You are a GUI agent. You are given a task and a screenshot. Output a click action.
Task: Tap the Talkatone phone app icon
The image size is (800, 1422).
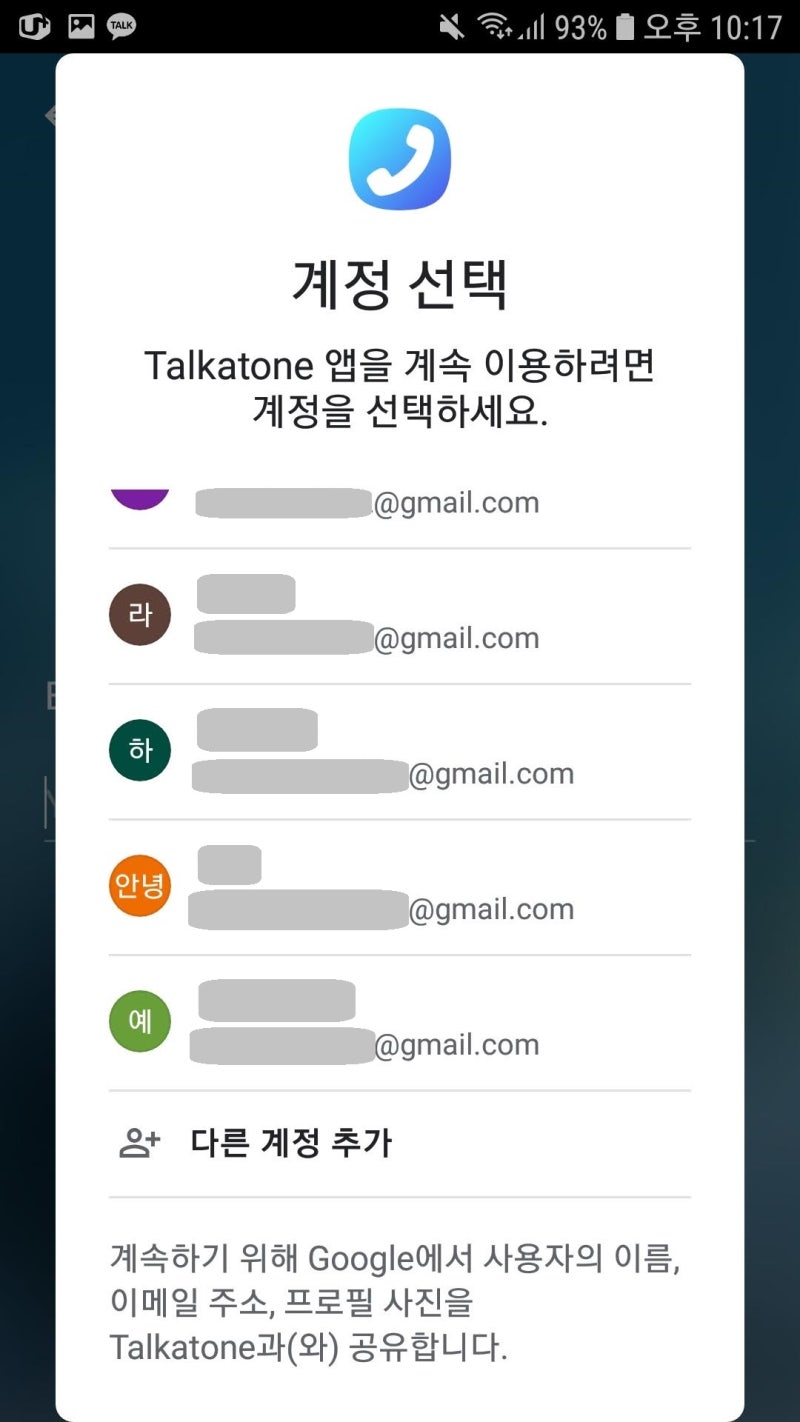(x=400, y=158)
